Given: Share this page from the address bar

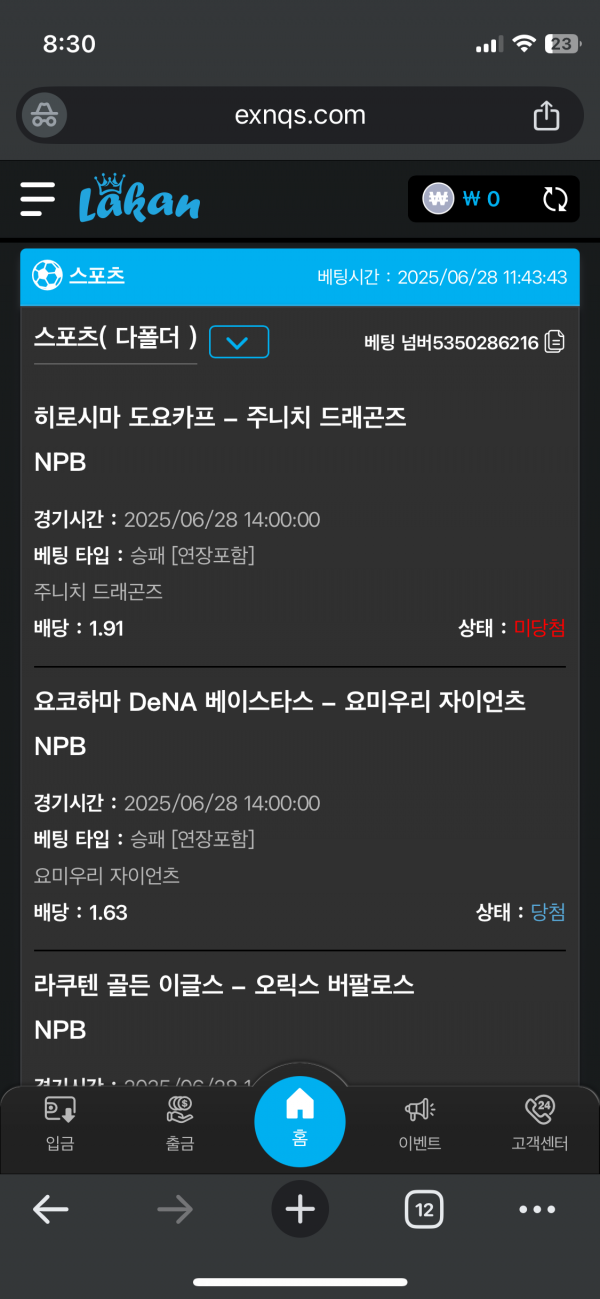Looking at the screenshot, I should pyautogui.click(x=546, y=116).
